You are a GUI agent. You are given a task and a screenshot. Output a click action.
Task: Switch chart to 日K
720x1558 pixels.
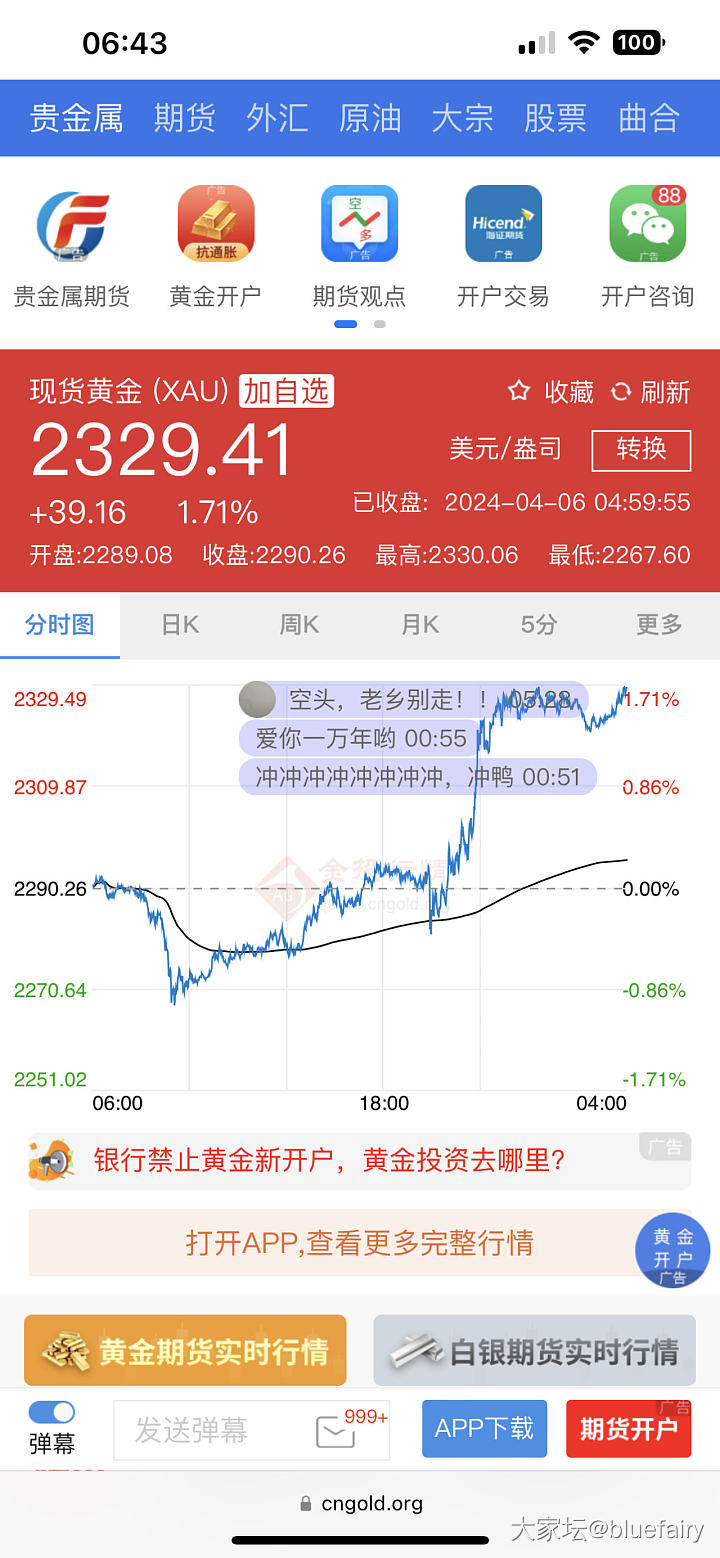pyautogui.click(x=180, y=625)
